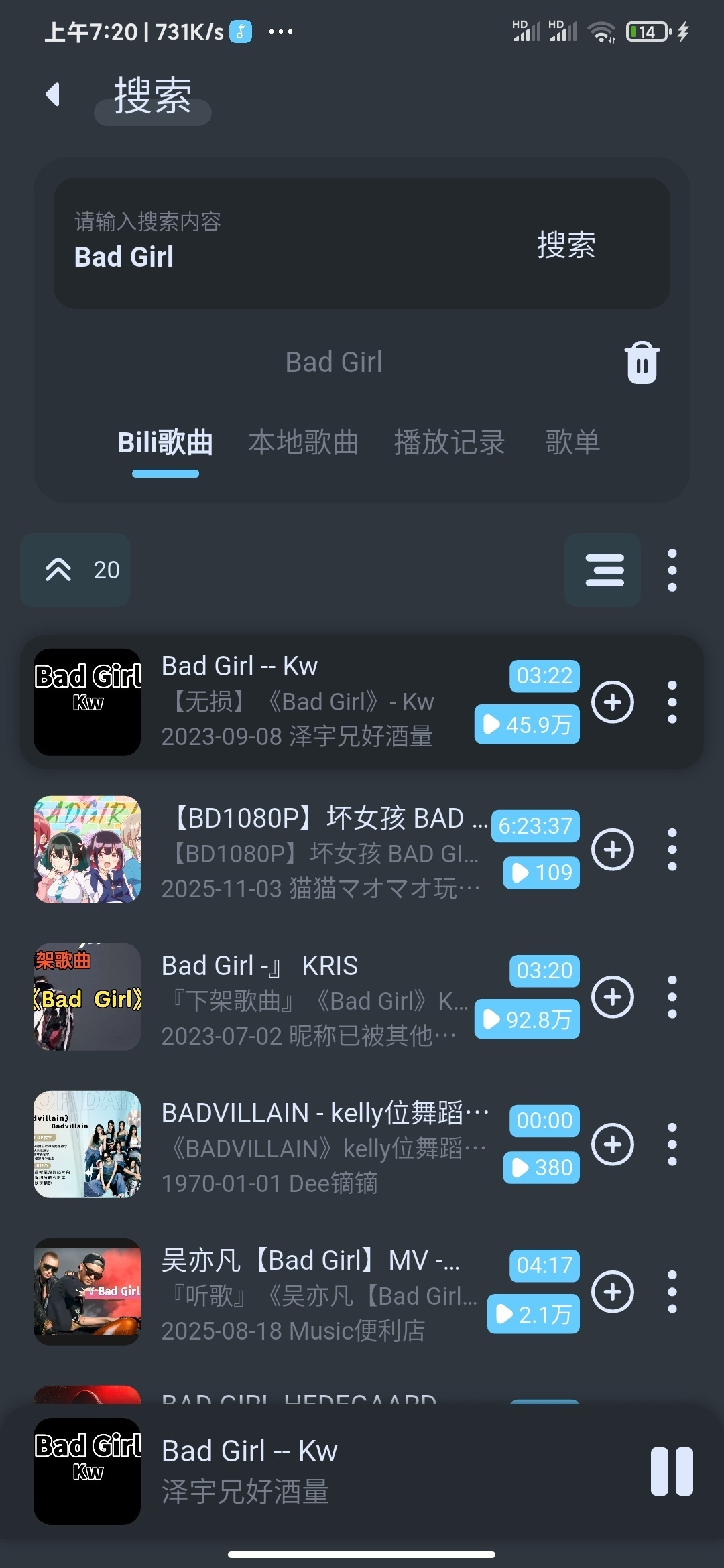This screenshot has height=1568, width=724.
Task: Open more options for Bad Girl KRIS
Action: click(x=672, y=997)
